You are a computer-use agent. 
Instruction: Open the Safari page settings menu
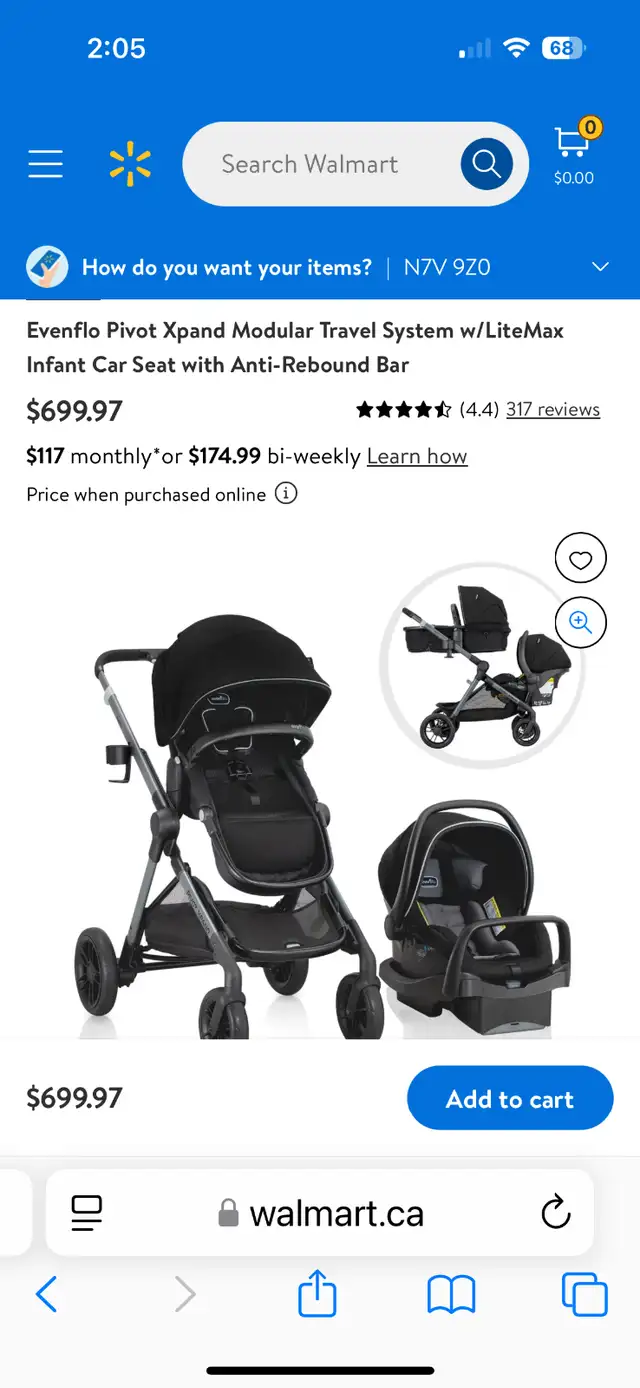[x=87, y=1214]
